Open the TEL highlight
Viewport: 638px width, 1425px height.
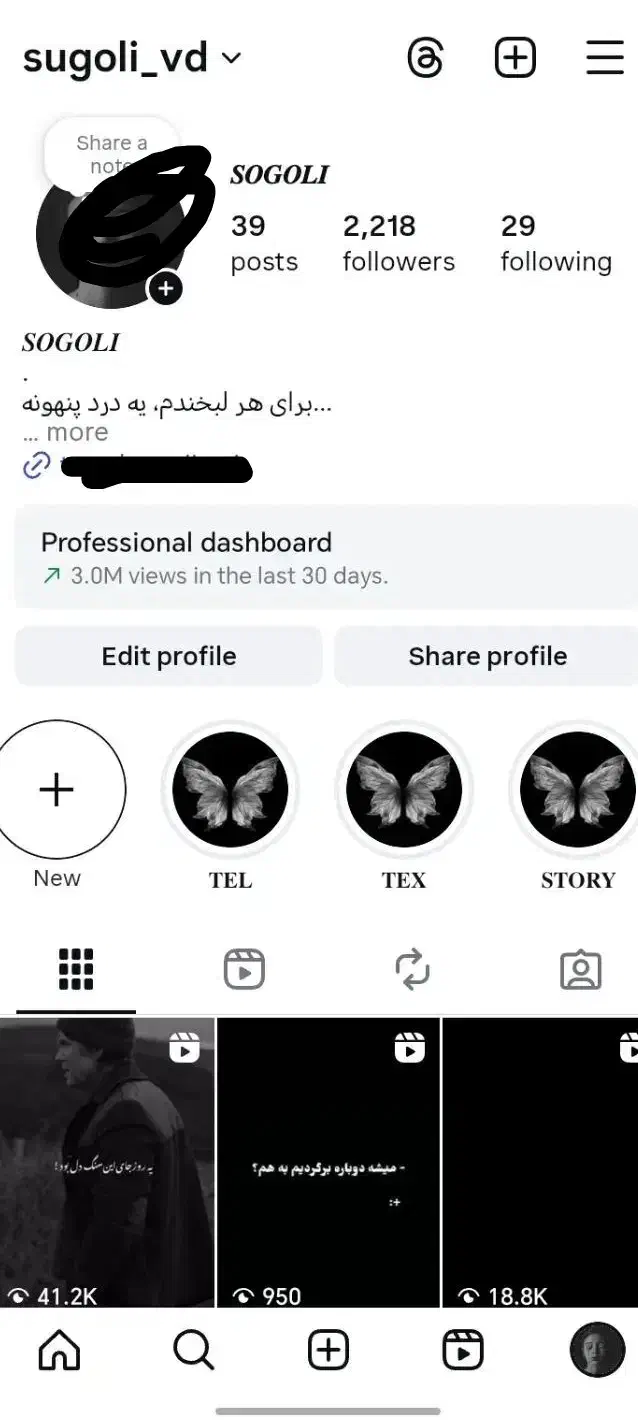pyautogui.click(x=230, y=790)
